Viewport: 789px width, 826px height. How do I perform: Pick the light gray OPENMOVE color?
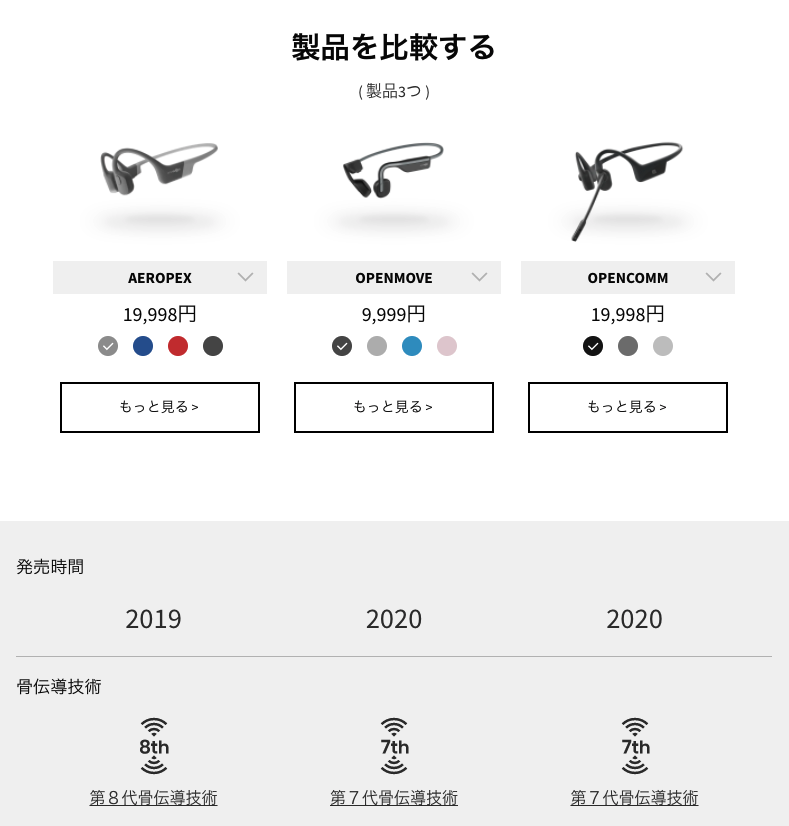[377, 346]
